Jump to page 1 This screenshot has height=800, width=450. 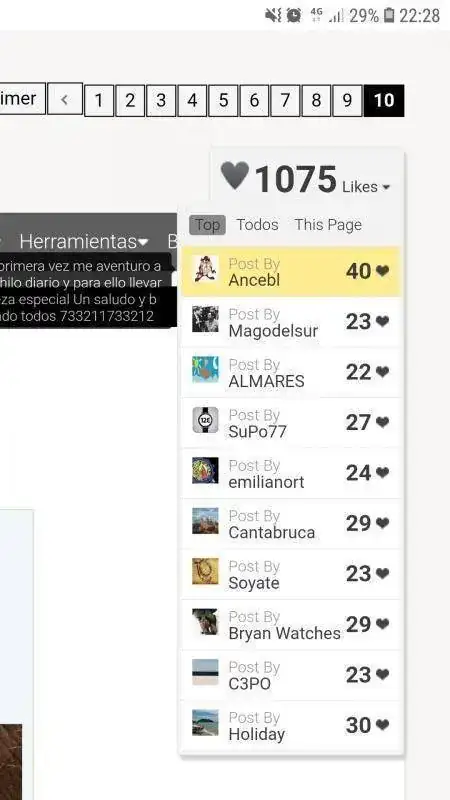pyautogui.click(x=98, y=101)
